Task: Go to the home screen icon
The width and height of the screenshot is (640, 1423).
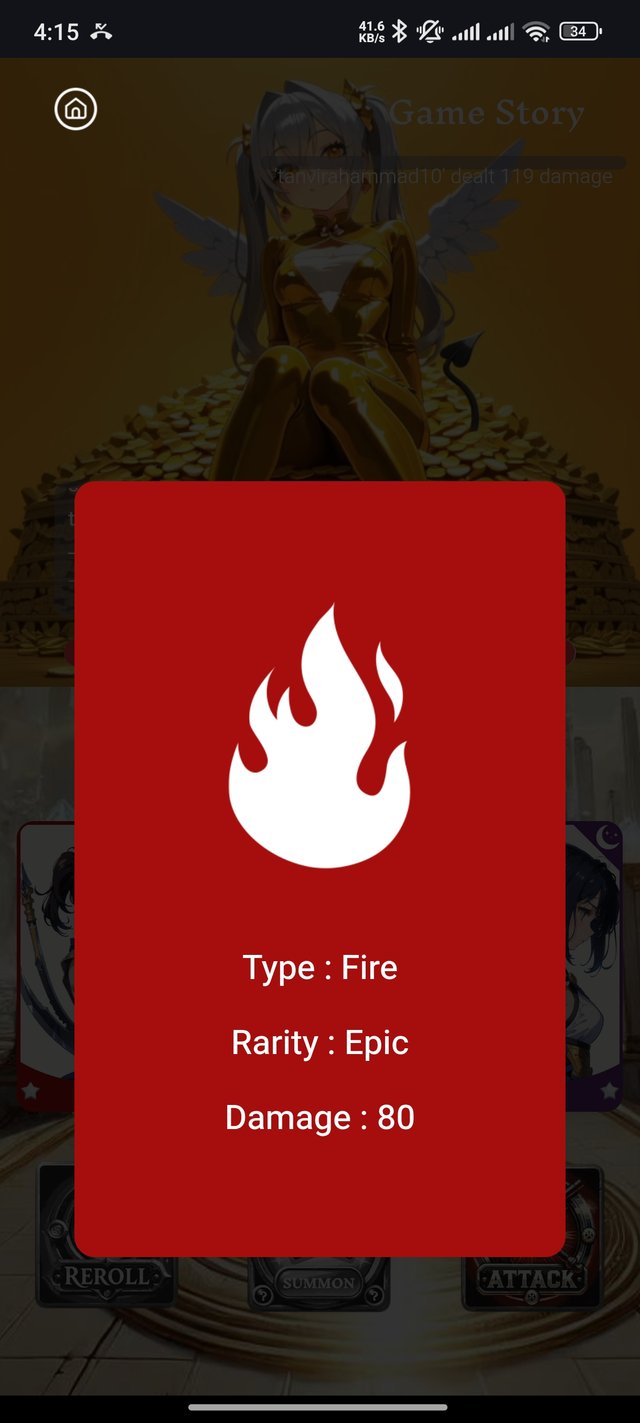Action: 76,109
